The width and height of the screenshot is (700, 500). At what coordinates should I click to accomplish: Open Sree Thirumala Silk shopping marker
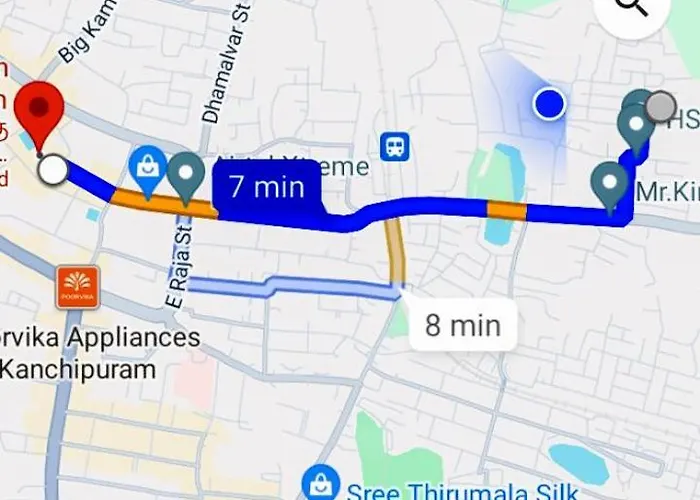(x=321, y=483)
